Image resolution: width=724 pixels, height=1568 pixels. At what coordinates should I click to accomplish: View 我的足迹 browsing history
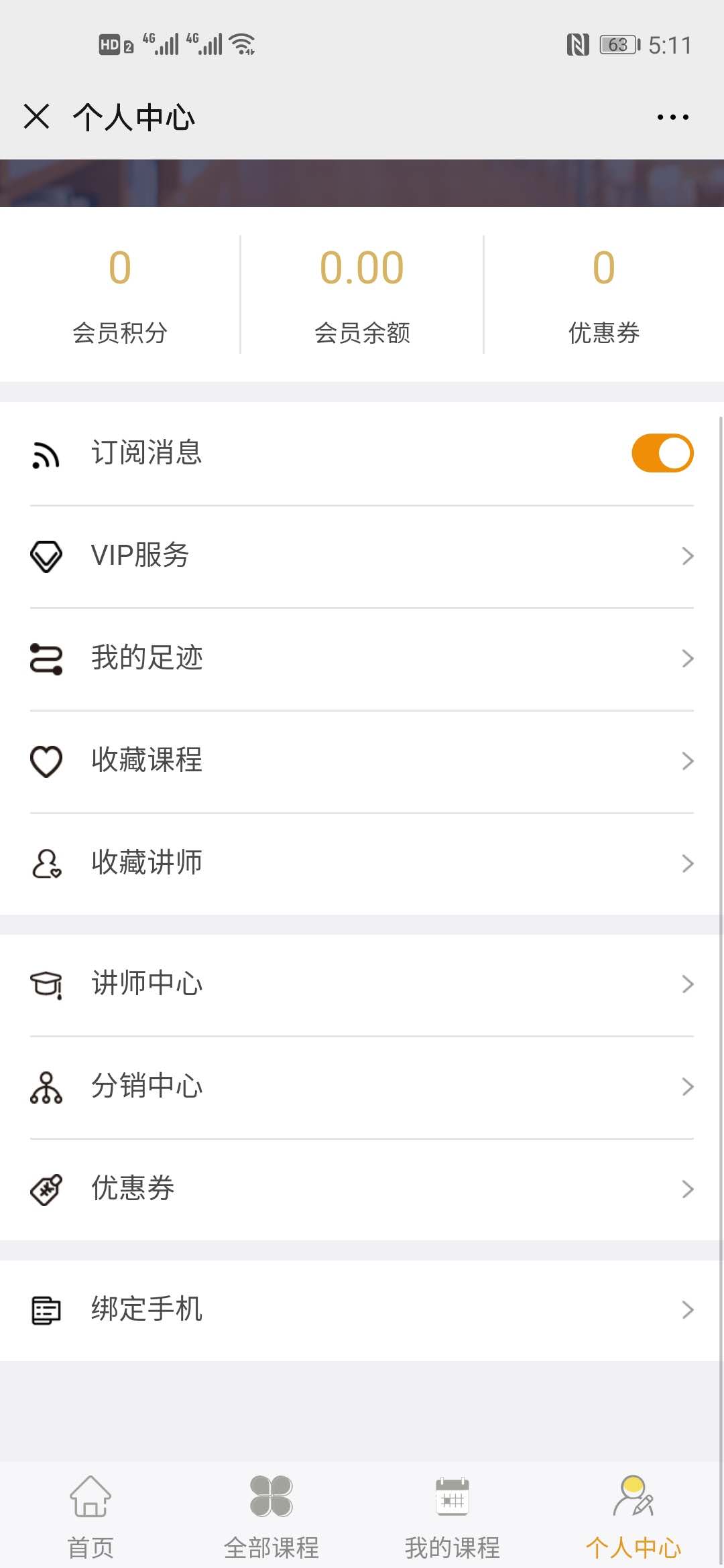362,658
